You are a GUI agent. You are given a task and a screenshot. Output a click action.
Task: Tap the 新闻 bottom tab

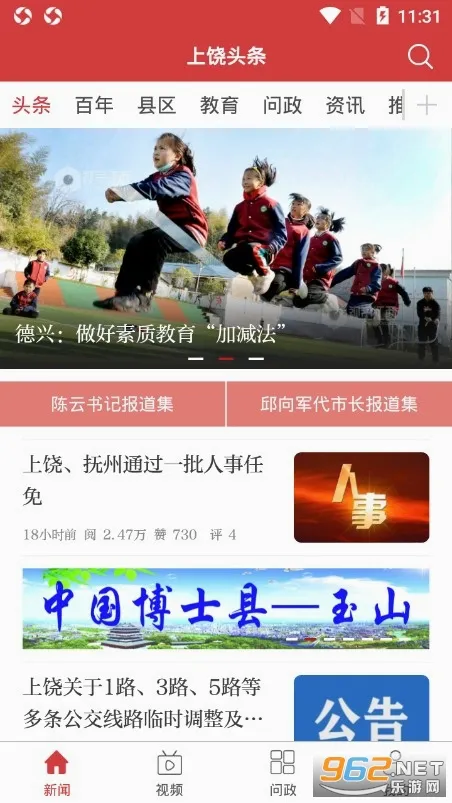coord(56,773)
